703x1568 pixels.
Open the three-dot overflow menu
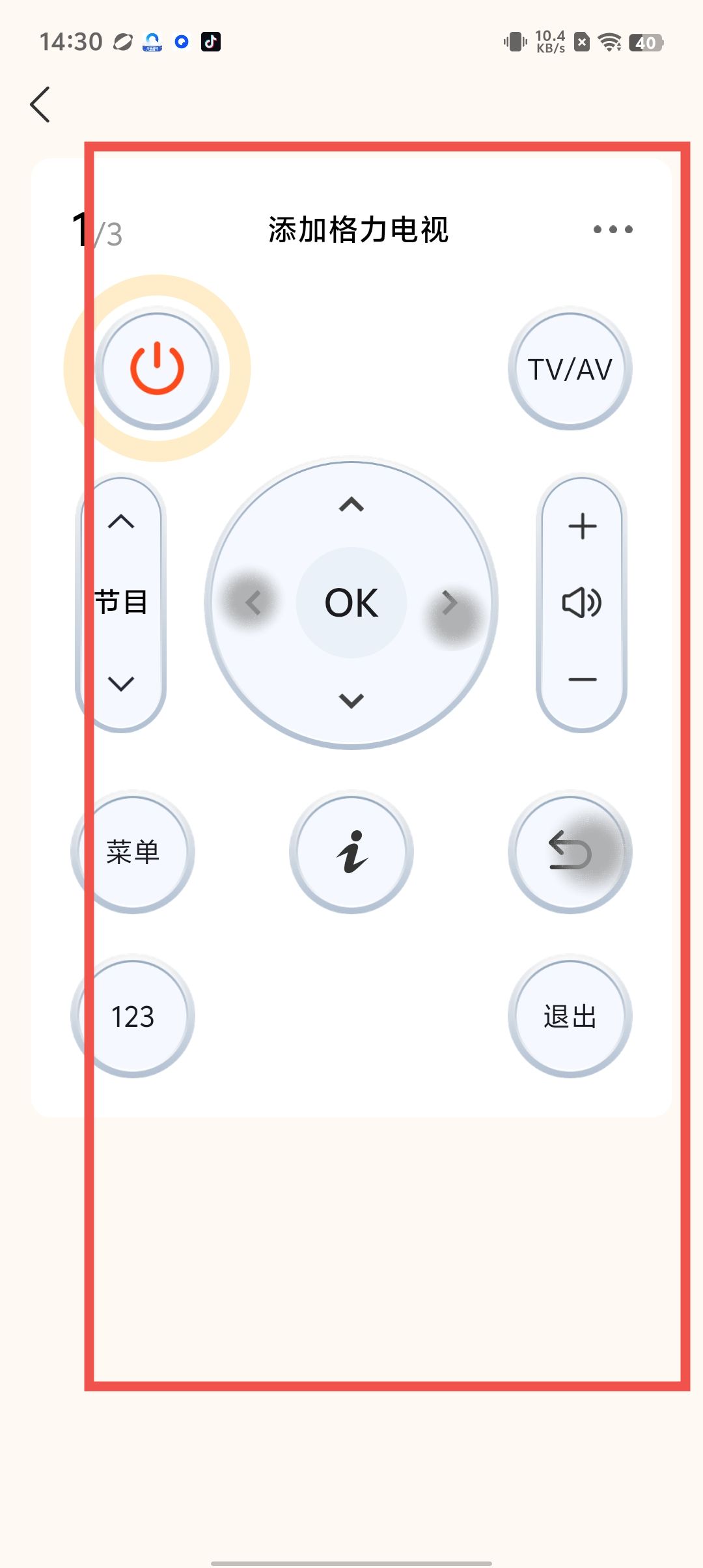(613, 229)
